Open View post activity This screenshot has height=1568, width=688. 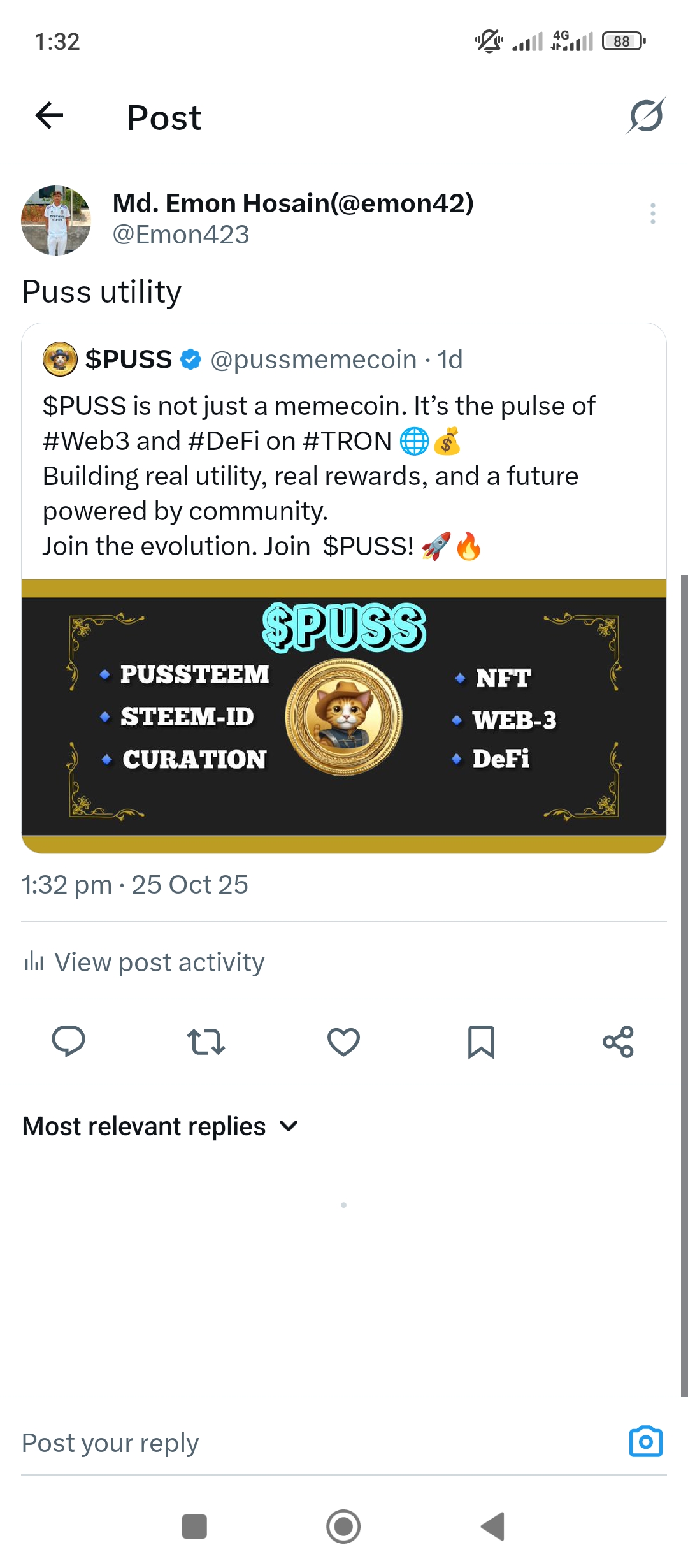144,962
